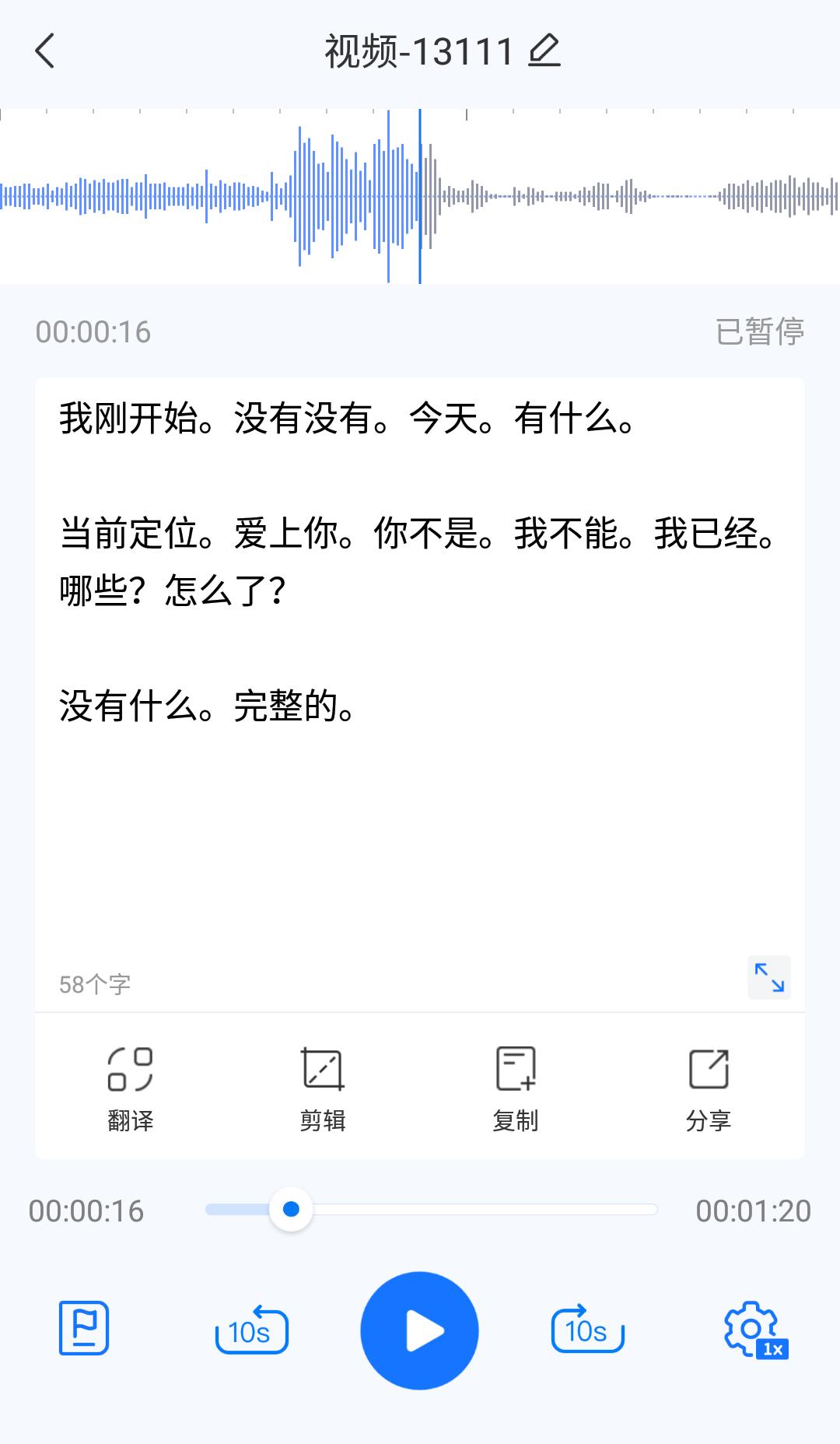Screen dimensions: 840x1444
Task: Click the 58个字 word count label
Action: (93, 984)
